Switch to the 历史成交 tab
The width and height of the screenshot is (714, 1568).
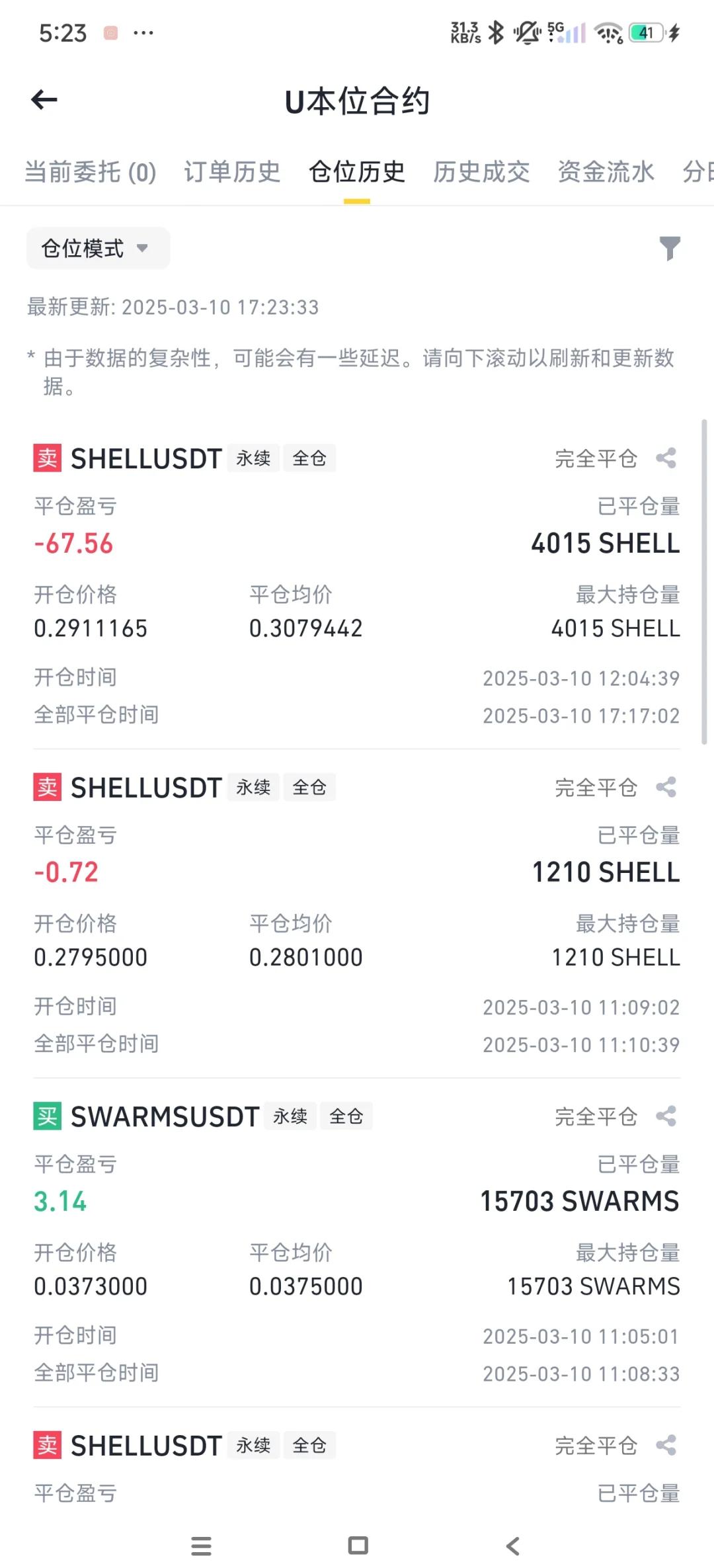[481, 172]
